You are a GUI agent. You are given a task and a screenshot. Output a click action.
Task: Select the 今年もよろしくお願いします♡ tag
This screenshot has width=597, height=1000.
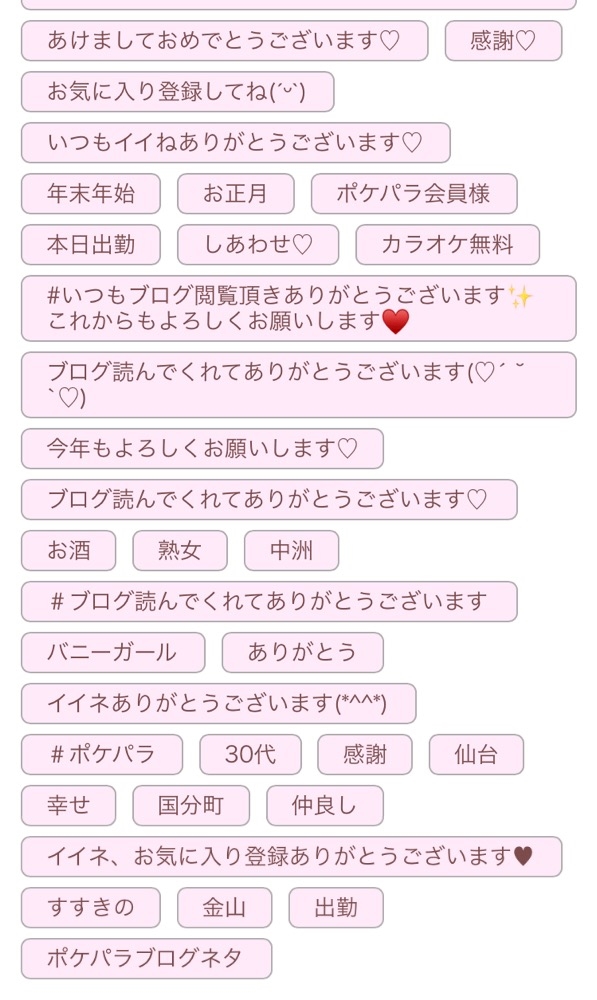pyautogui.click(x=202, y=449)
